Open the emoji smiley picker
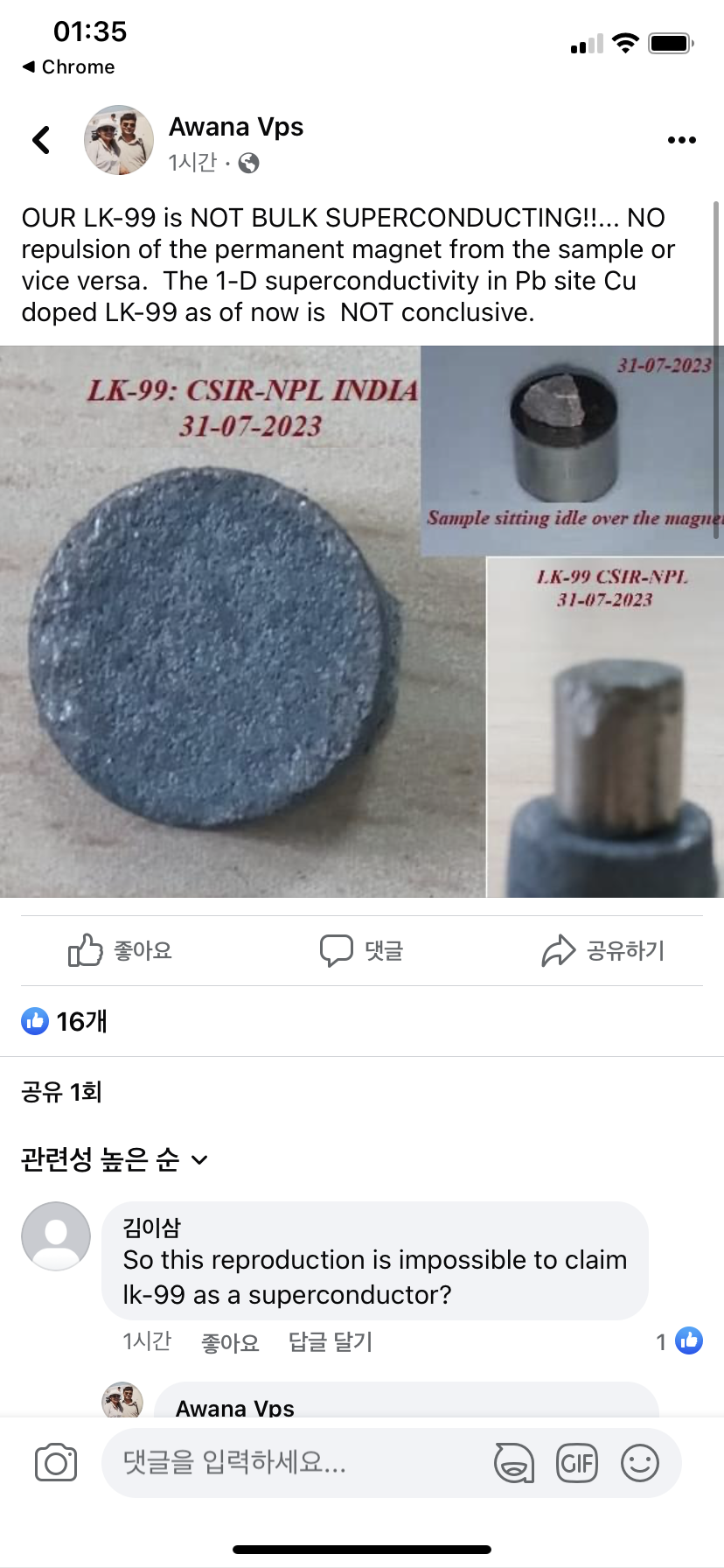 click(x=640, y=1463)
